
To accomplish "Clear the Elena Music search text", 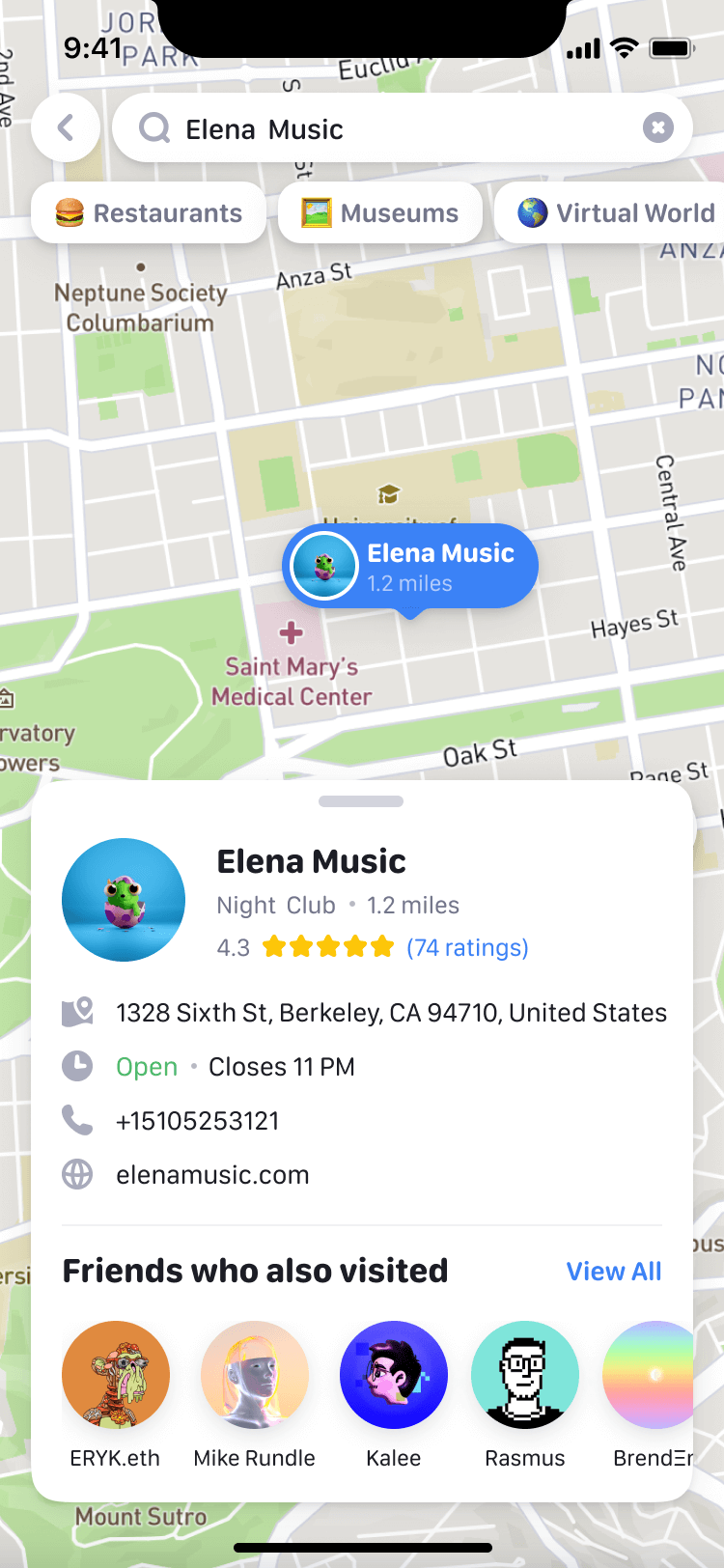I will pyautogui.click(x=657, y=127).
